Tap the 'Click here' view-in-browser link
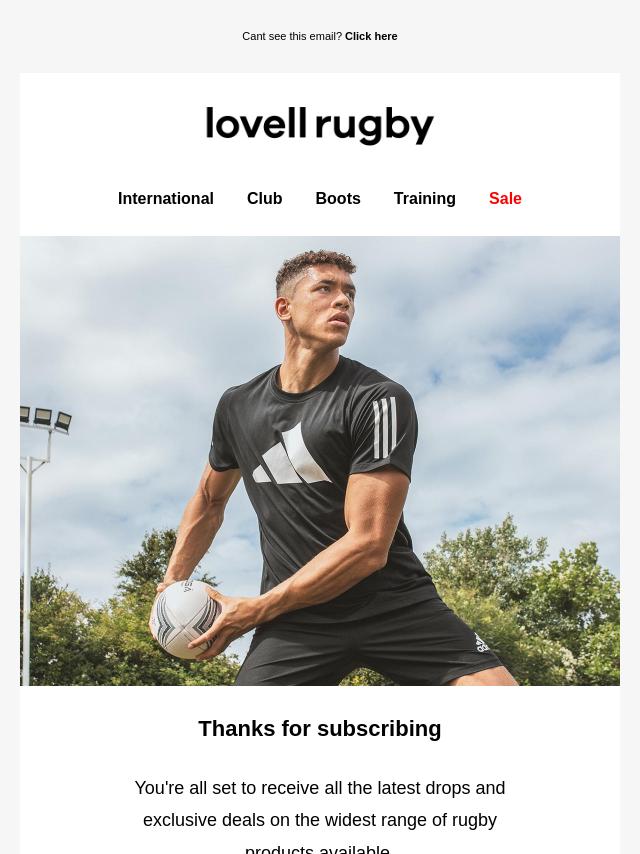The width and height of the screenshot is (640, 854). coord(370,36)
